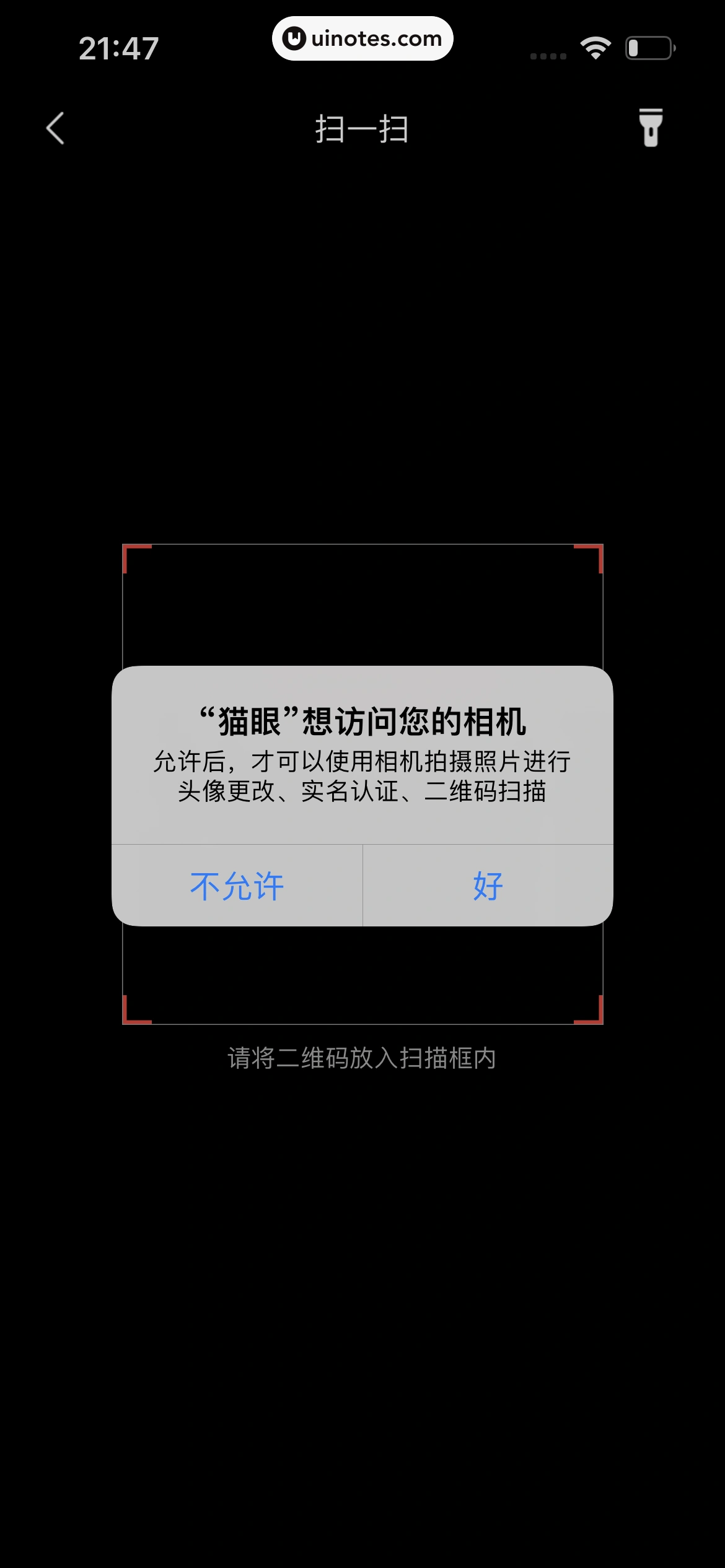
Task: Go back from the 扫一扫 screen
Action: point(56,128)
